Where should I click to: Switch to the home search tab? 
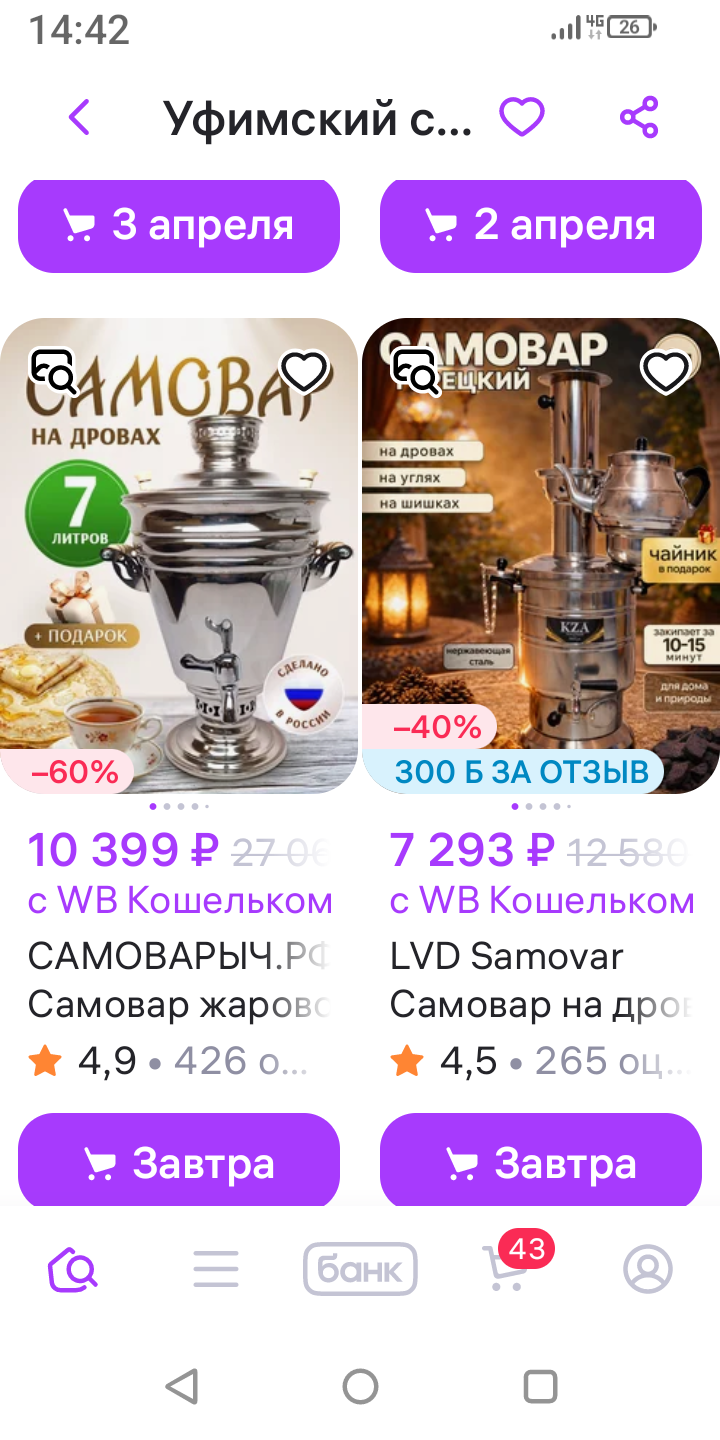click(x=73, y=1270)
